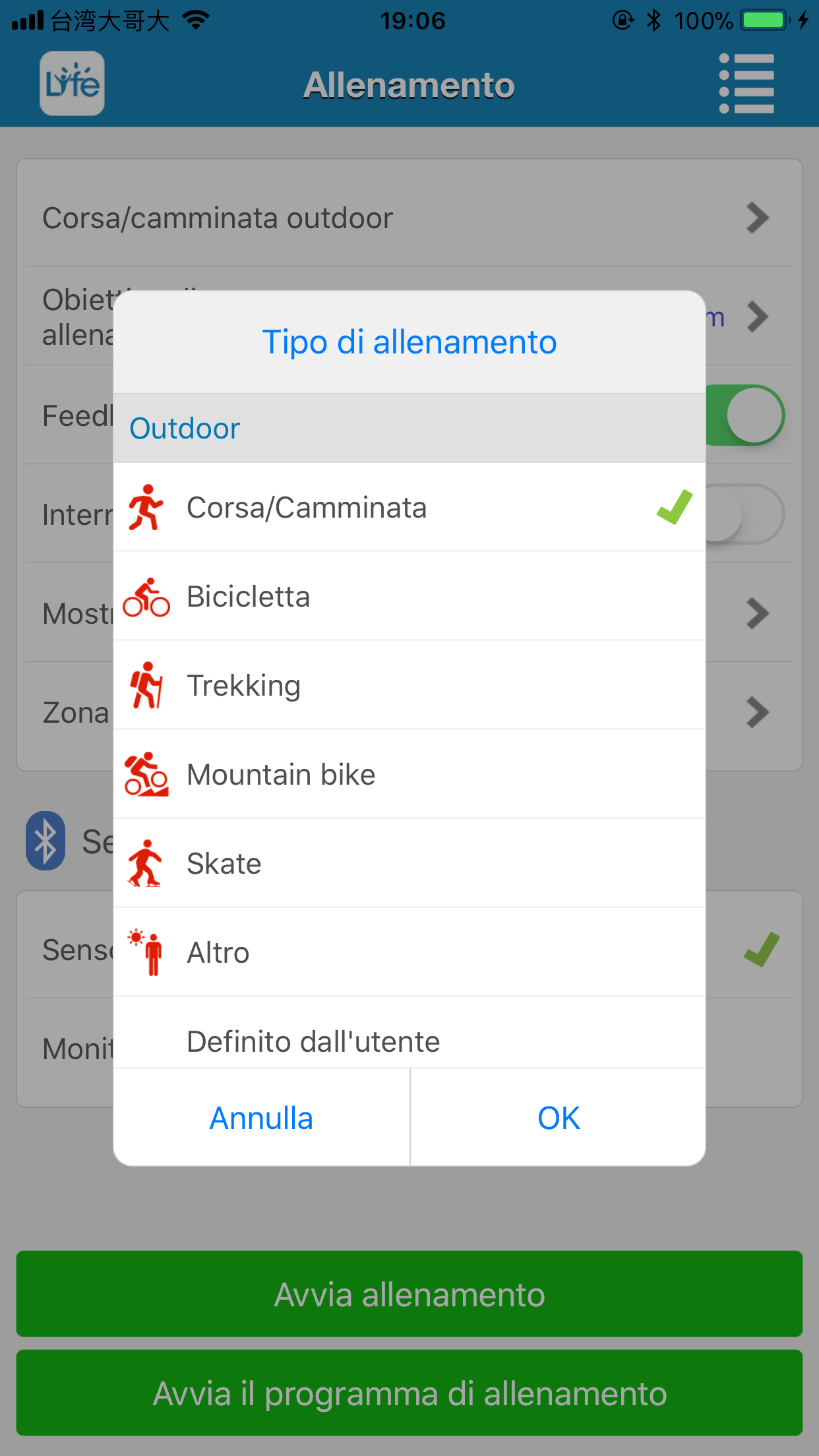Select Altro workout type
The image size is (819, 1456).
[409, 952]
